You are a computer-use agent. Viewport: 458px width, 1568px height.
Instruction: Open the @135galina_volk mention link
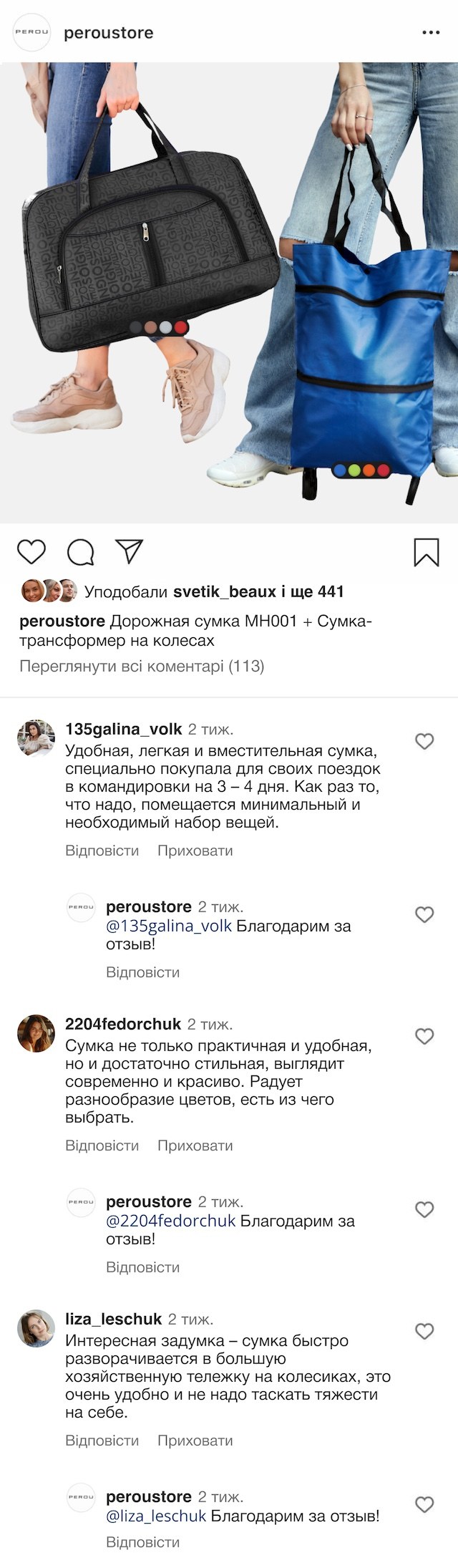click(x=169, y=926)
